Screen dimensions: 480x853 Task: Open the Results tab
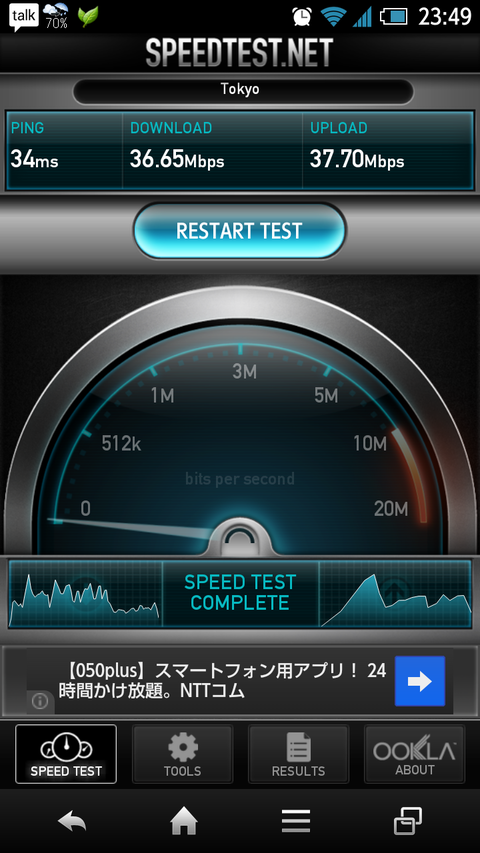[298, 754]
